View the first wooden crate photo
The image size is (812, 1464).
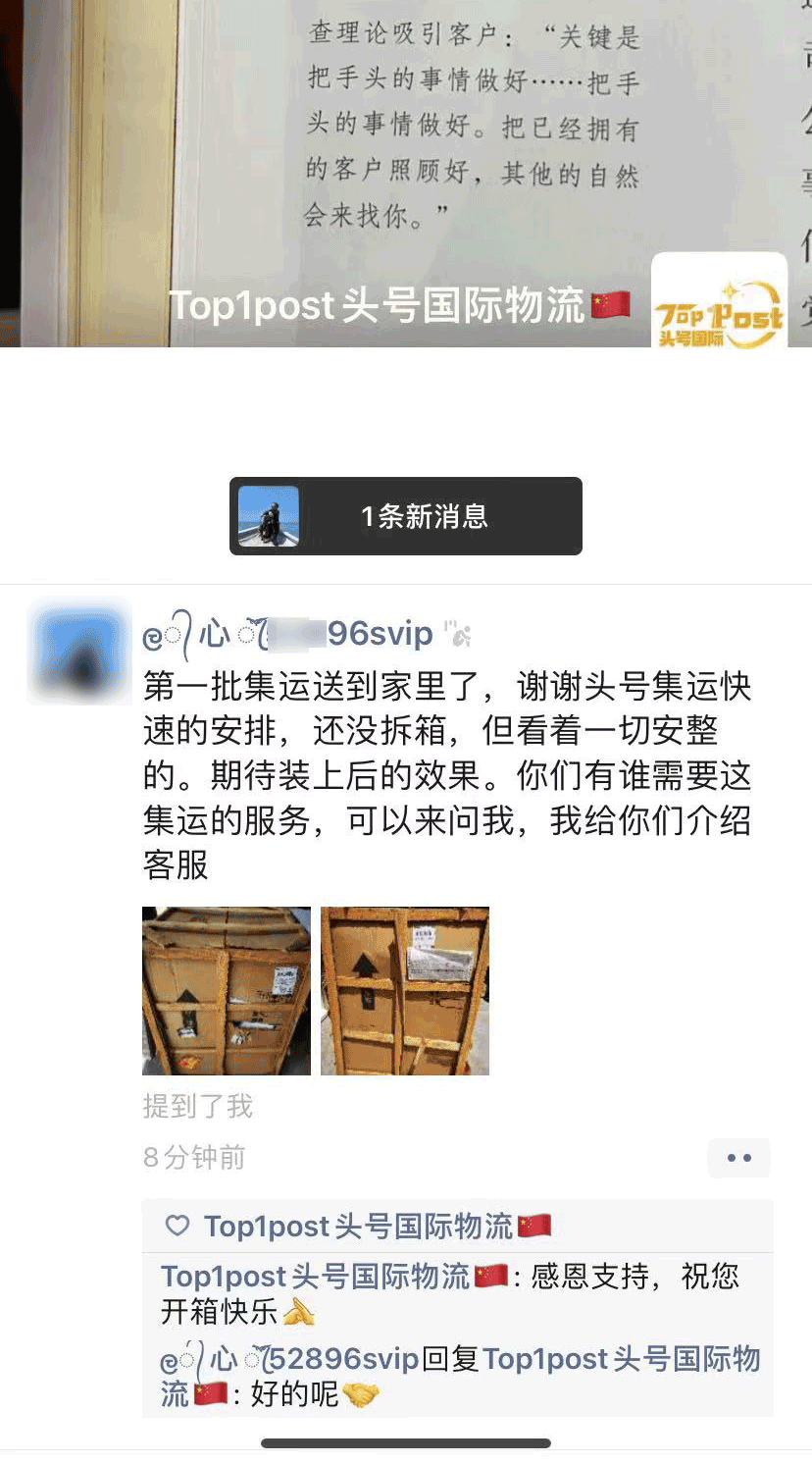click(227, 991)
